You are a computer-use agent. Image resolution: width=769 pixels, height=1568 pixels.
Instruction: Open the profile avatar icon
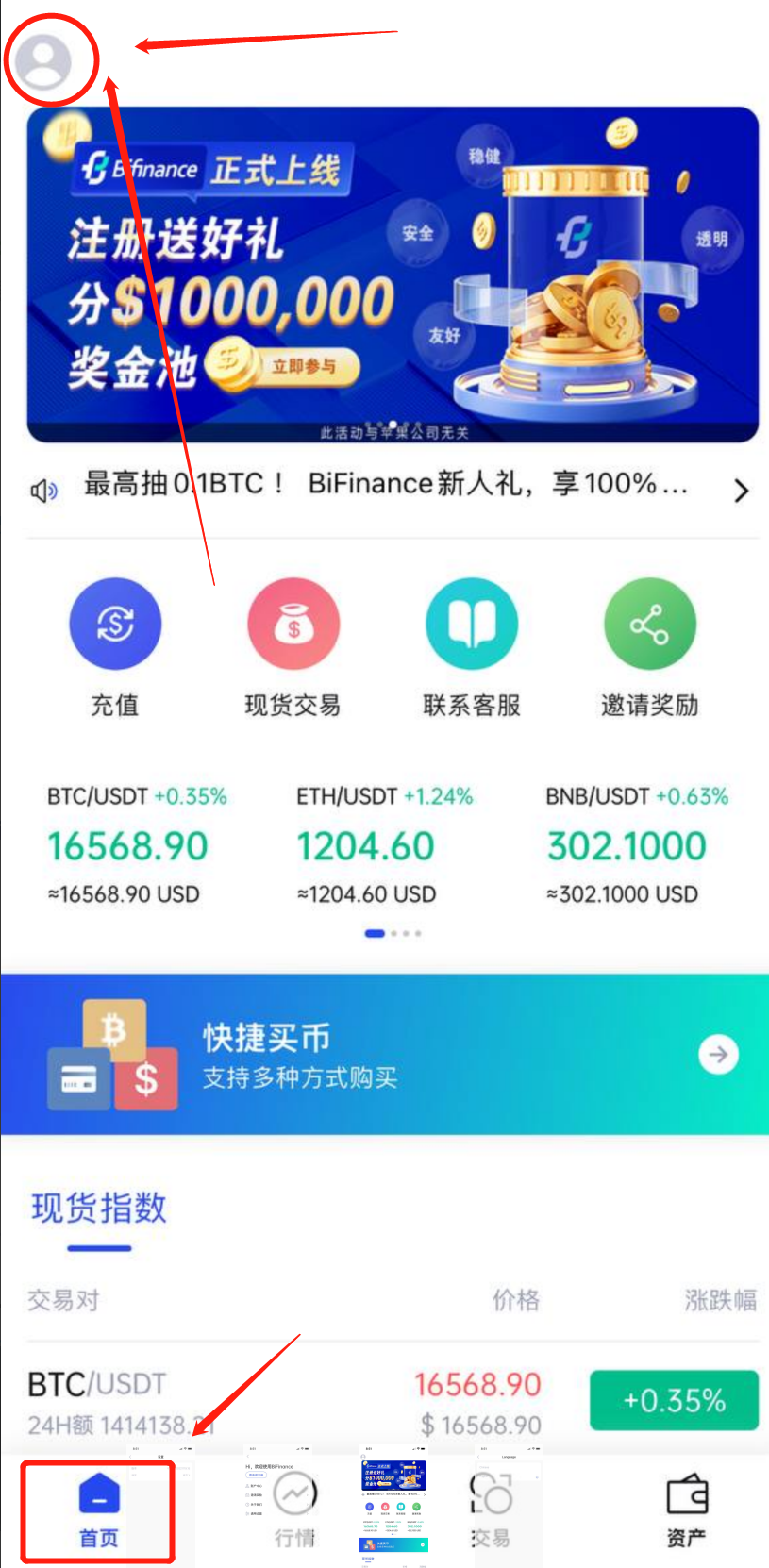pos(43,62)
